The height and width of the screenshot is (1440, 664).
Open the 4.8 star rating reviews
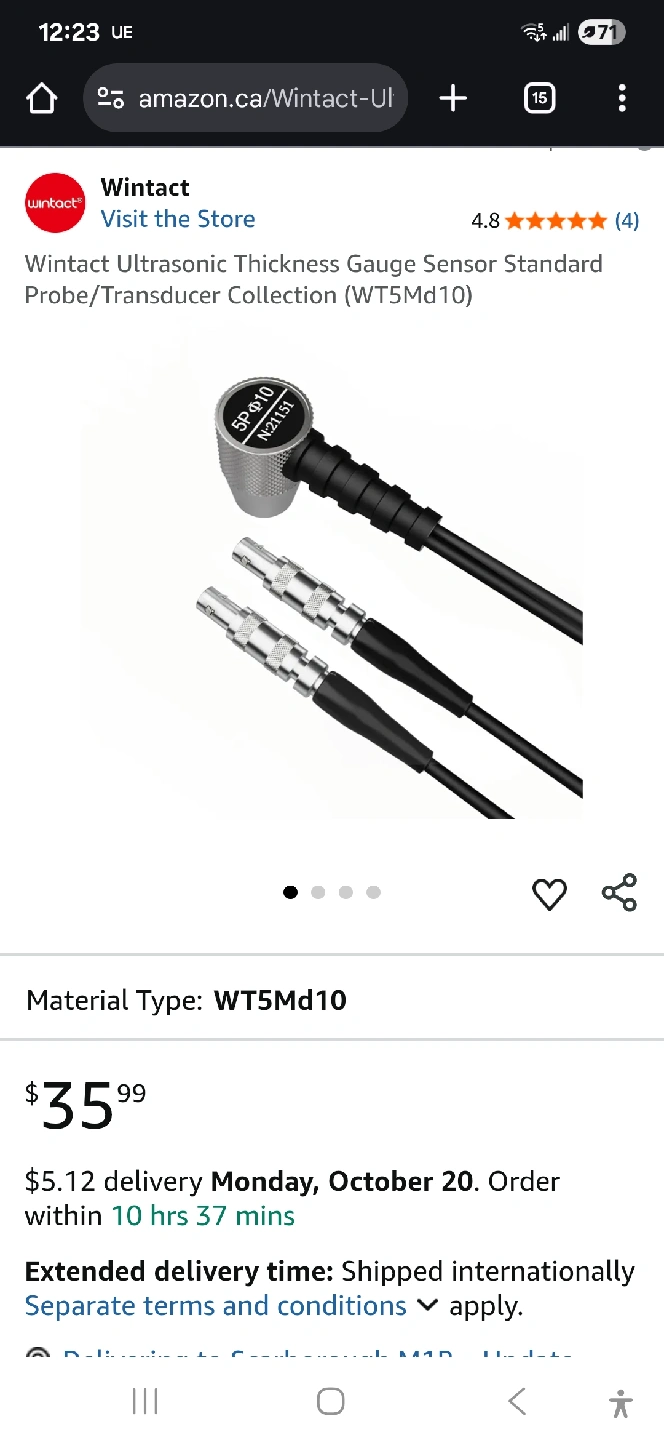(x=555, y=220)
